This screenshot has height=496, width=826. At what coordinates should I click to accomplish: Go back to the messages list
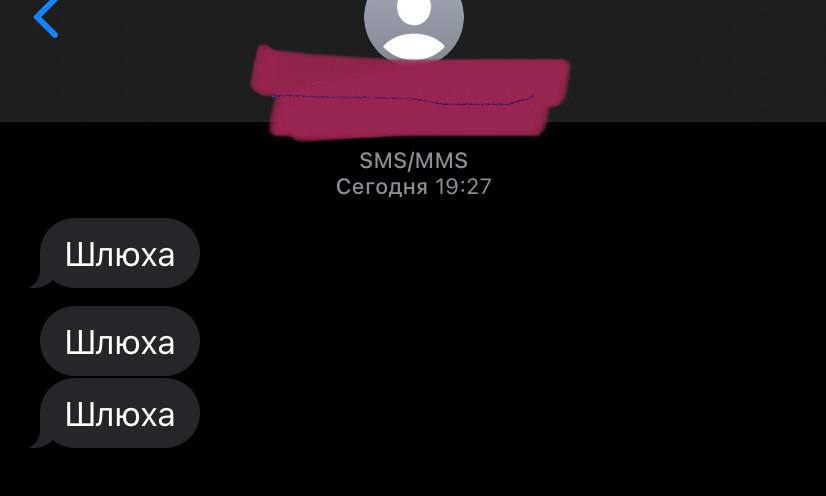point(46,19)
